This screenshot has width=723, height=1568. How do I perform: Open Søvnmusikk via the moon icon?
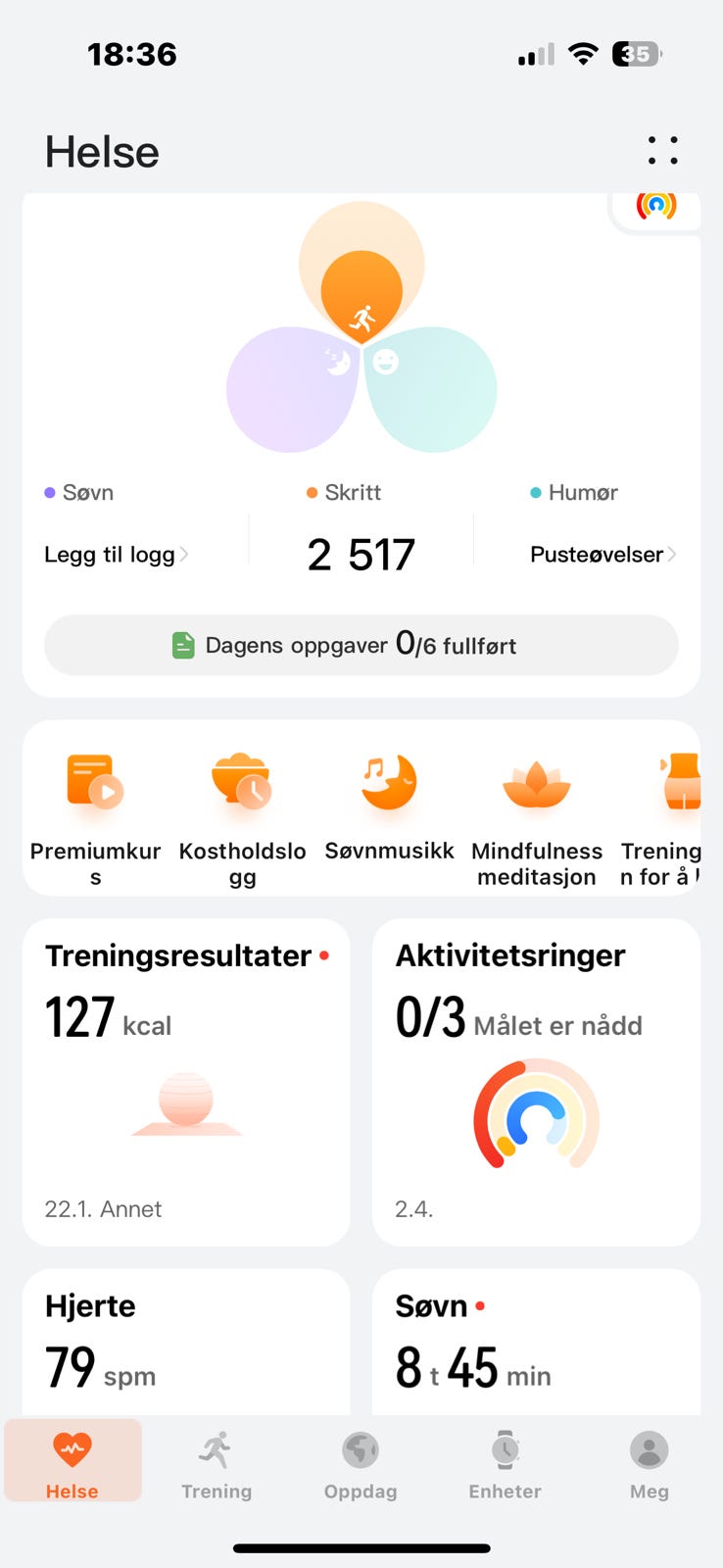389,781
